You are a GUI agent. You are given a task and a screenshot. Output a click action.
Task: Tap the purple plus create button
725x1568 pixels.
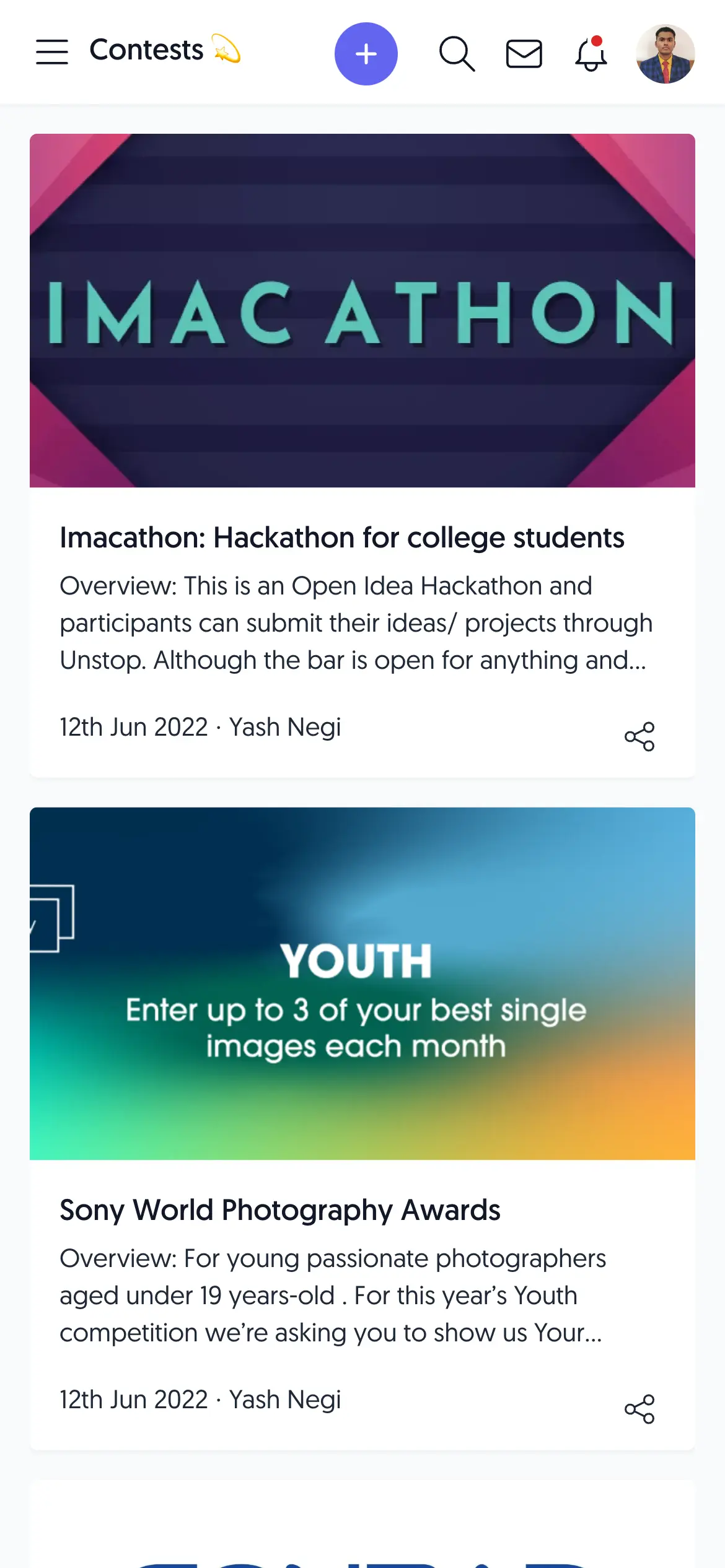click(366, 54)
